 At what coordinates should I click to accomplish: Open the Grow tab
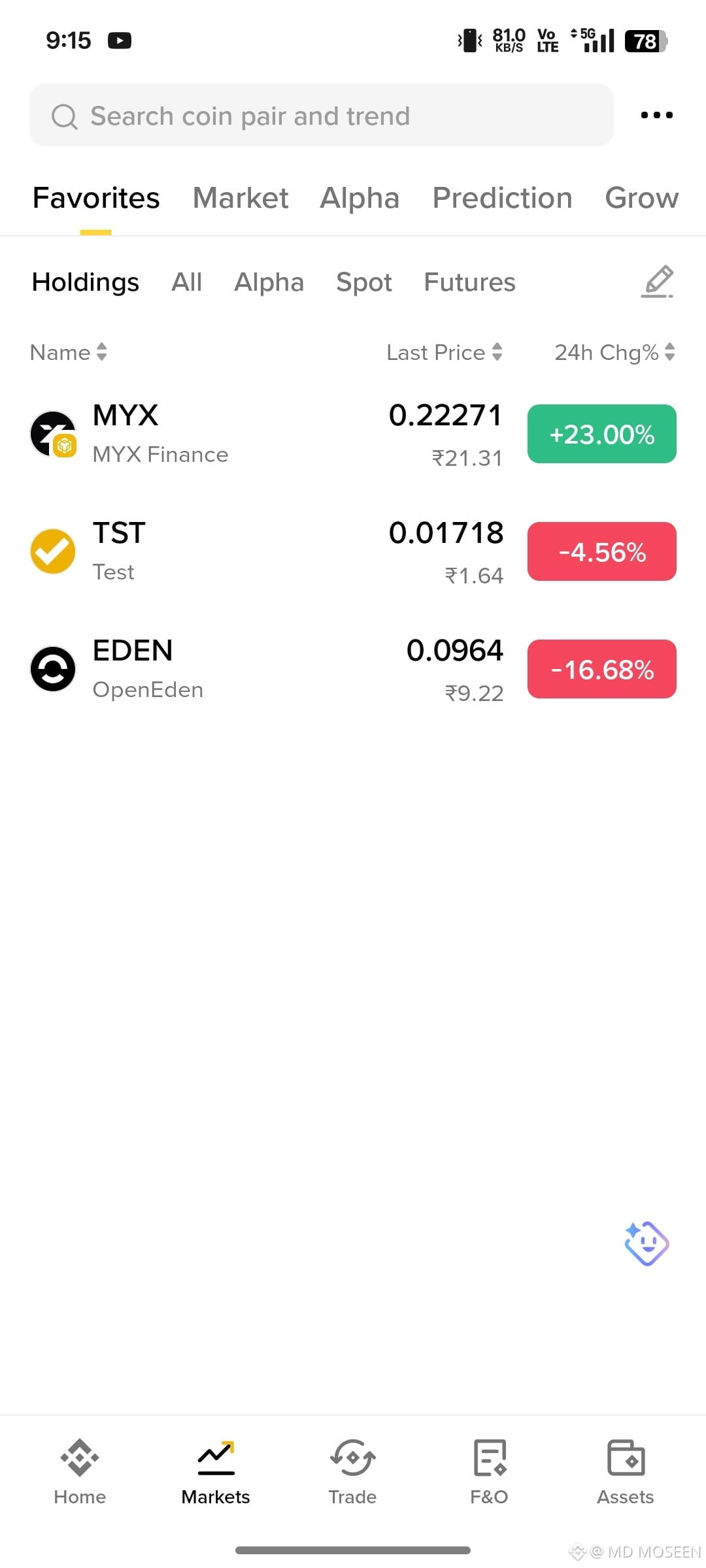pyautogui.click(x=641, y=198)
